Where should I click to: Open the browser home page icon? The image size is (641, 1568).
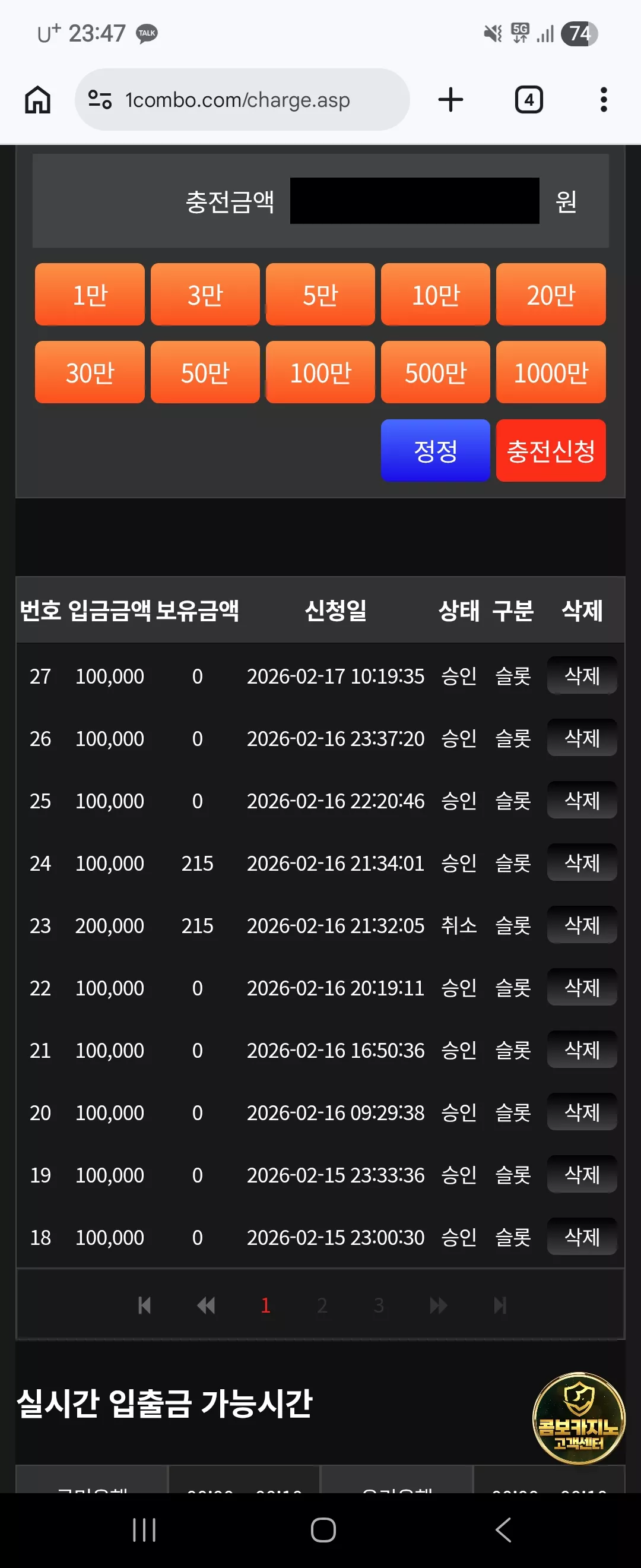[38, 100]
